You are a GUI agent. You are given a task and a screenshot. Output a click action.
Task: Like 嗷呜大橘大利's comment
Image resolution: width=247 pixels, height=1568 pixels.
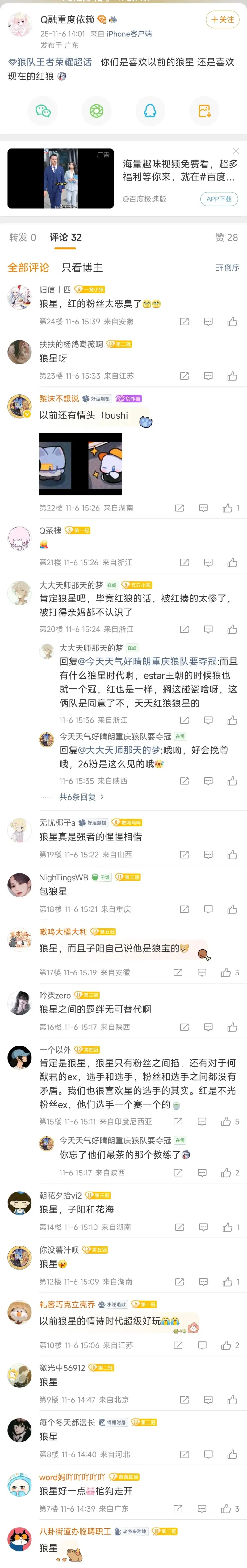coord(227,973)
